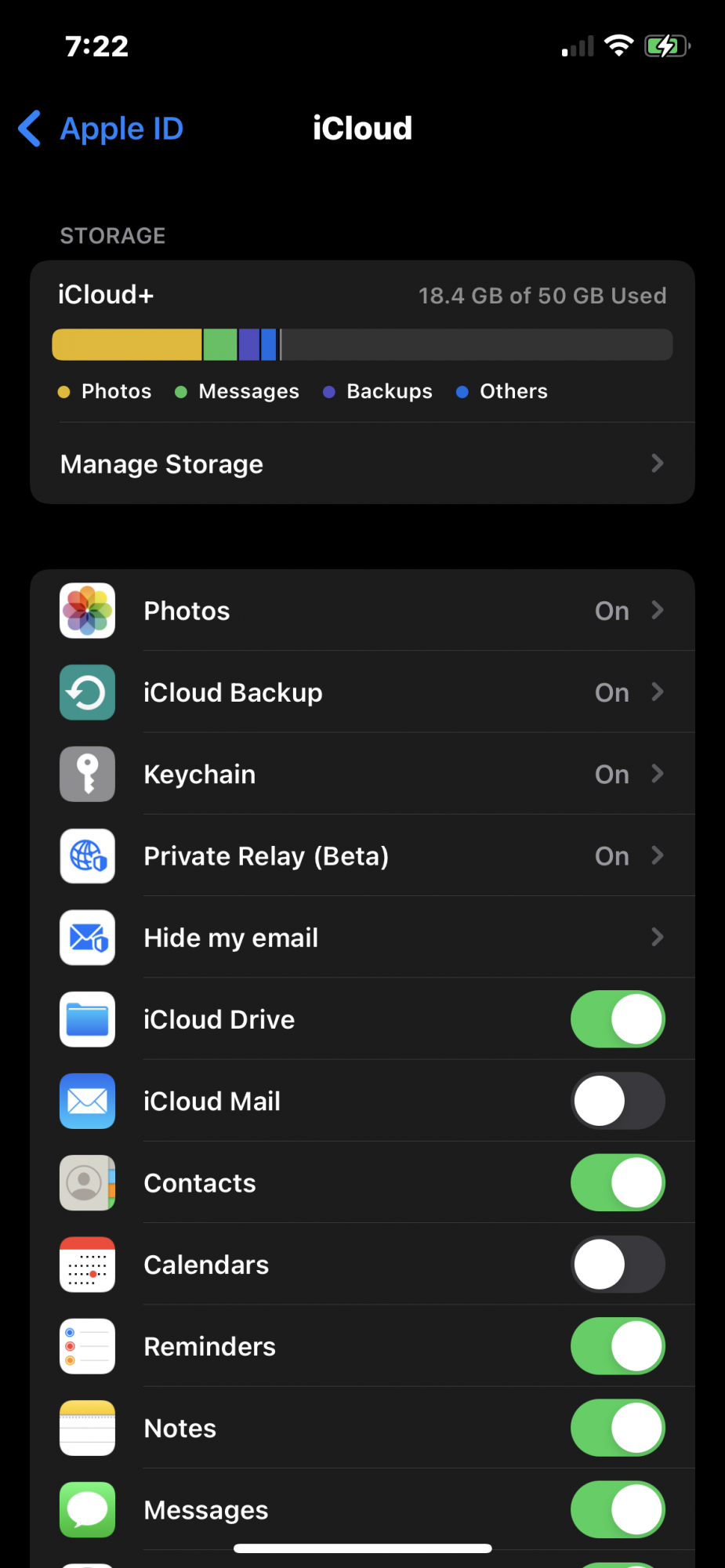Open Keychain settings

click(362, 774)
